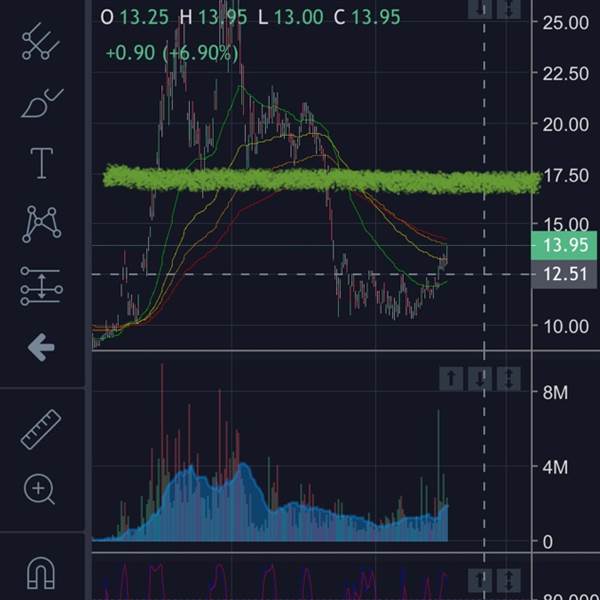The height and width of the screenshot is (600, 600).
Task: Open the chart patterns tool
Action: coord(41,224)
